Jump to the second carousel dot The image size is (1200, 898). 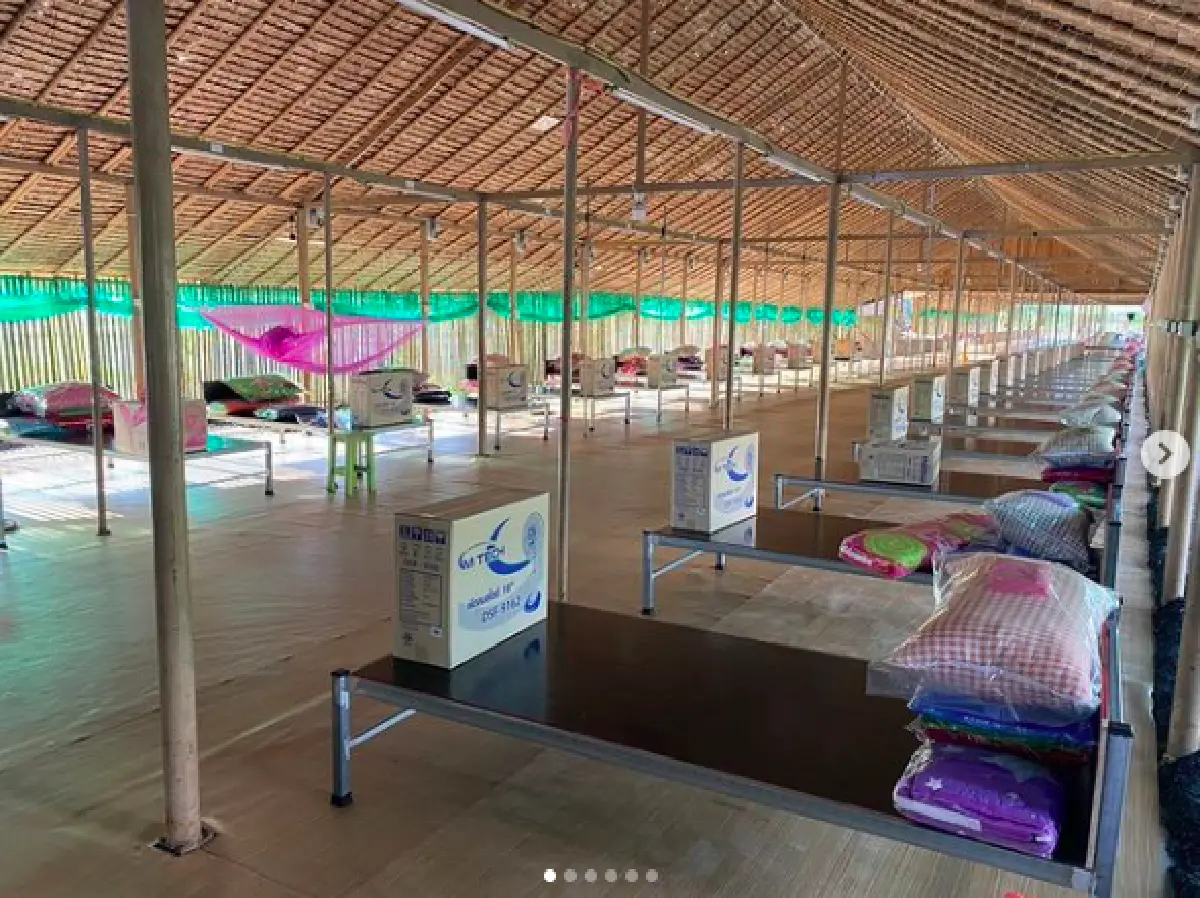pos(570,875)
